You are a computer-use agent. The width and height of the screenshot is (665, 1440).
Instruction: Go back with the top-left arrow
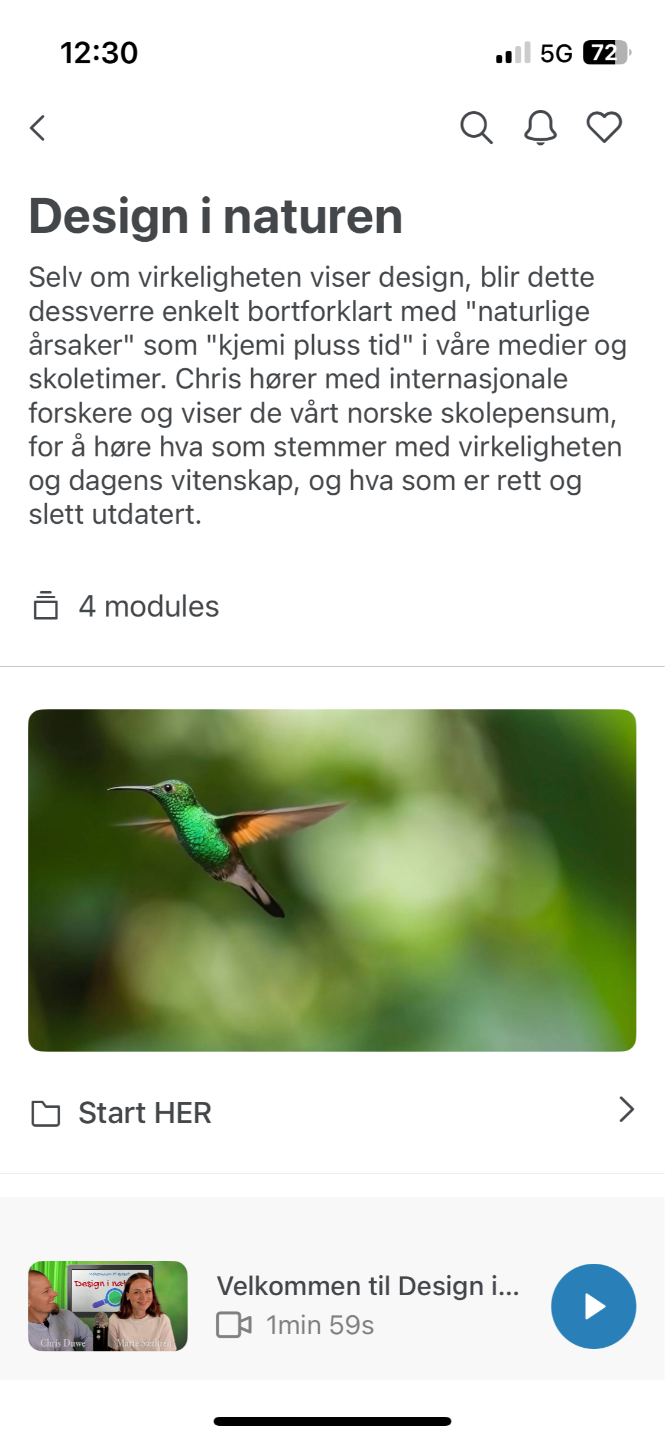[38, 128]
